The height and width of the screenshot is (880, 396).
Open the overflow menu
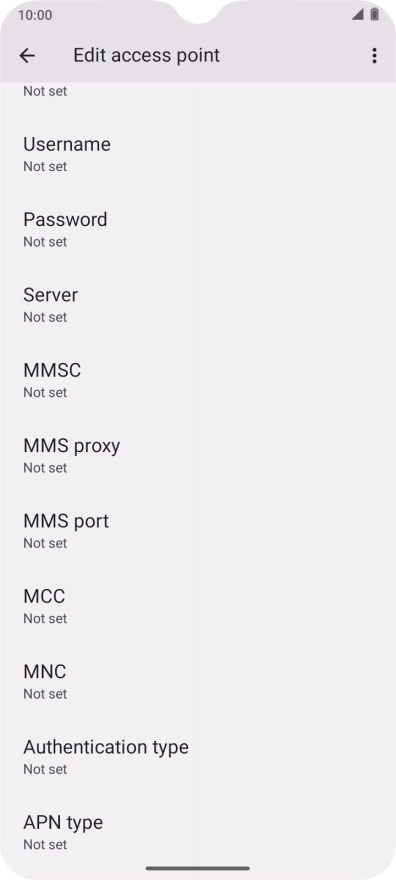(374, 56)
